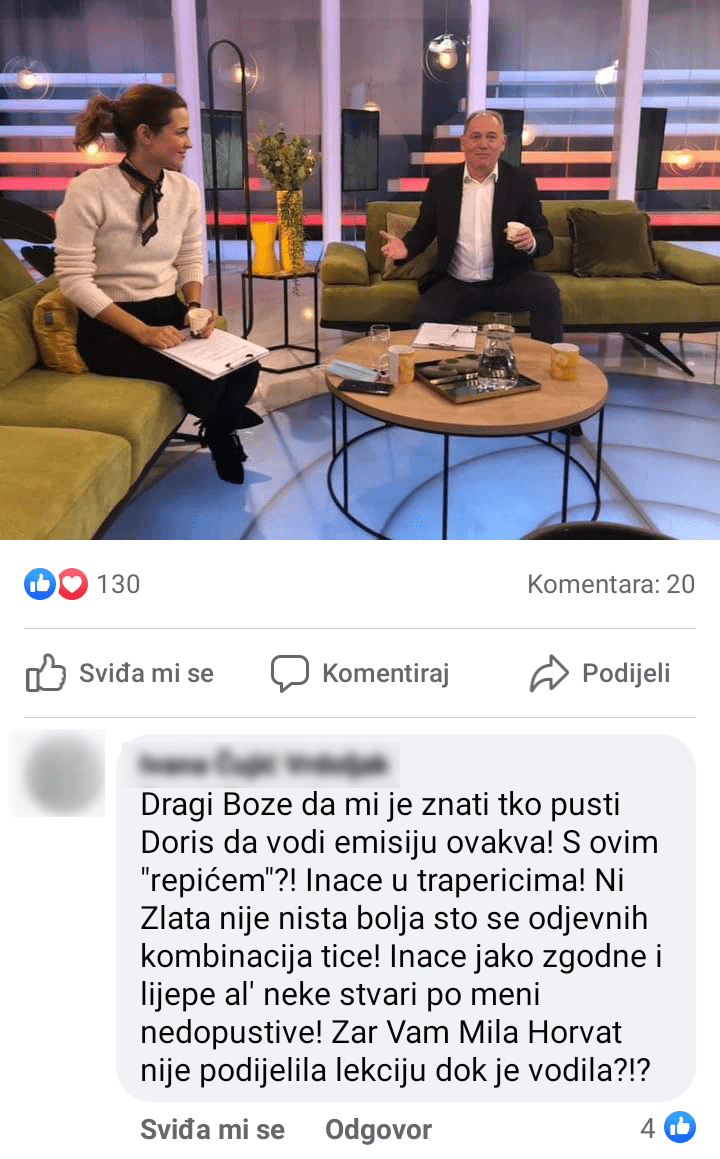
Task: Open the blurred commenter name's profile
Action: (x=263, y=765)
